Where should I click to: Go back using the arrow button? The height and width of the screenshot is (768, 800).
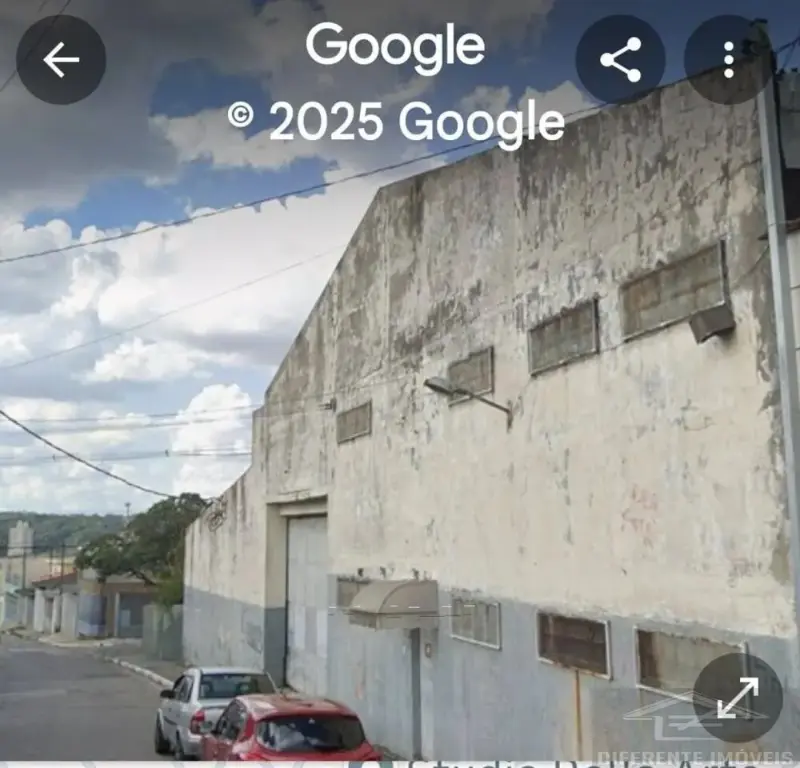tap(61, 60)
